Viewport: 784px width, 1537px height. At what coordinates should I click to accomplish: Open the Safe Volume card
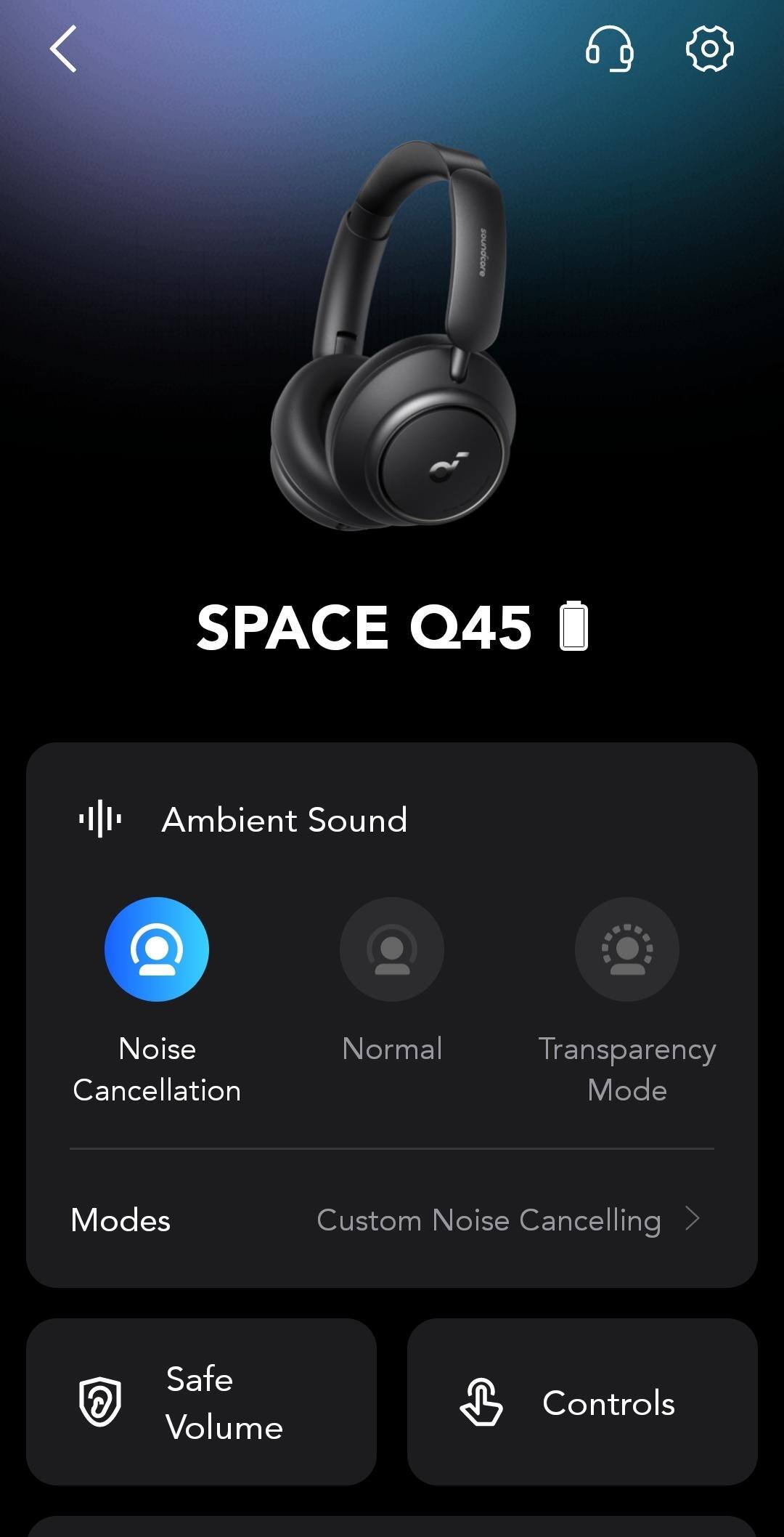[201, 1402]
